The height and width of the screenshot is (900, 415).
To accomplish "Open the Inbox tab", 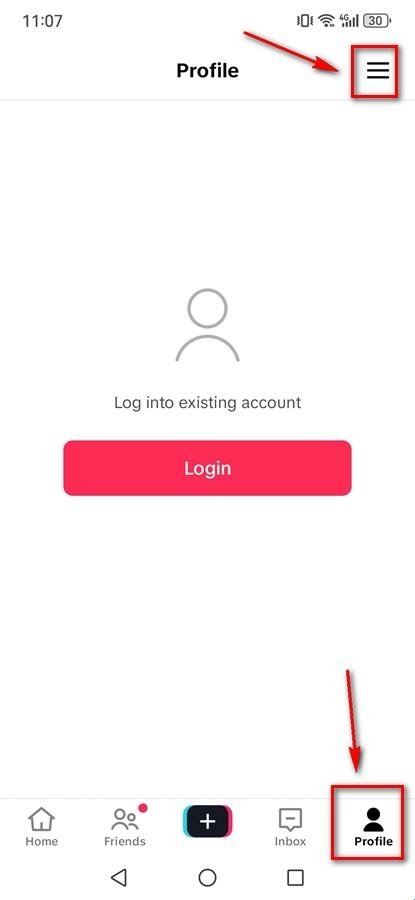I will pyautogui.click(x=290, y=827).
